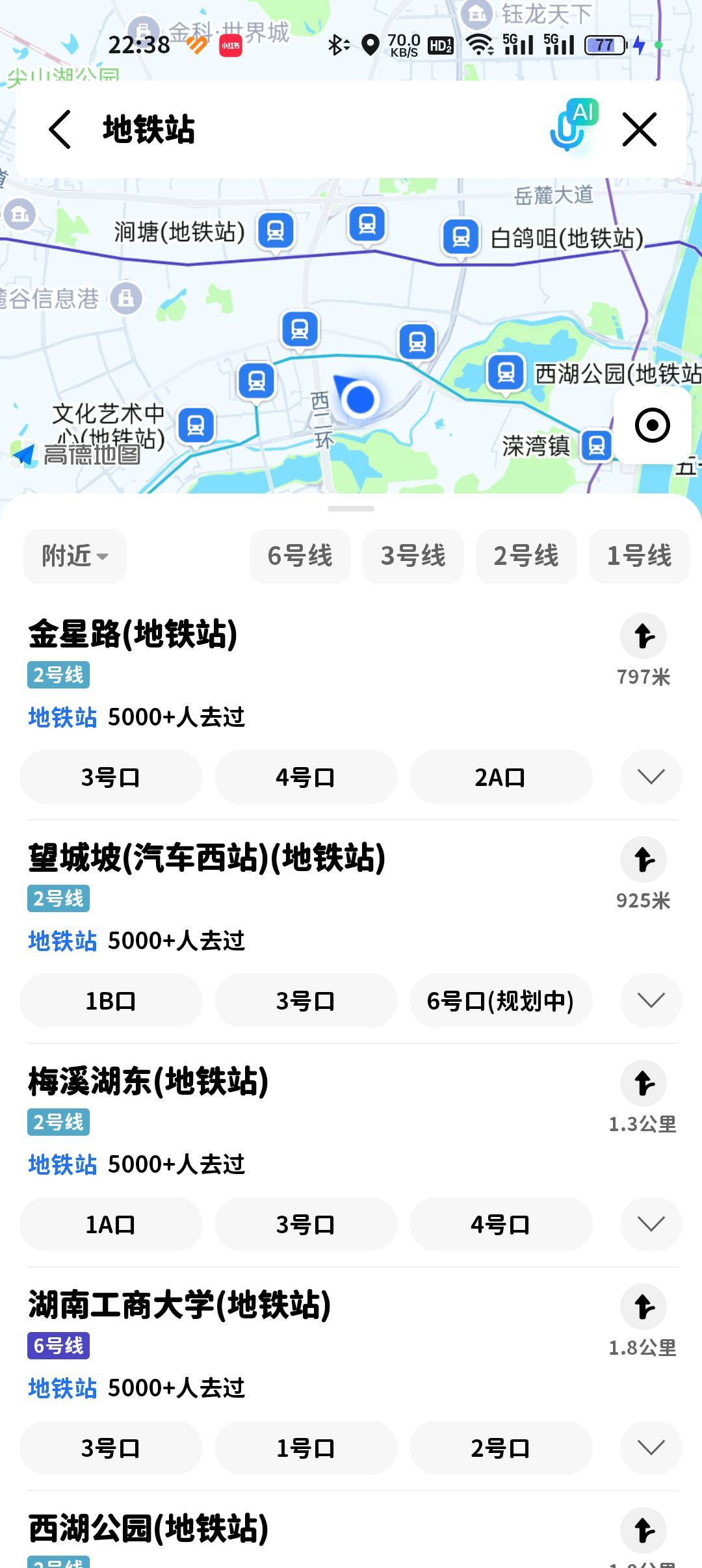
Task: Select the 1号线 filter tab
Action: (639, 556)
